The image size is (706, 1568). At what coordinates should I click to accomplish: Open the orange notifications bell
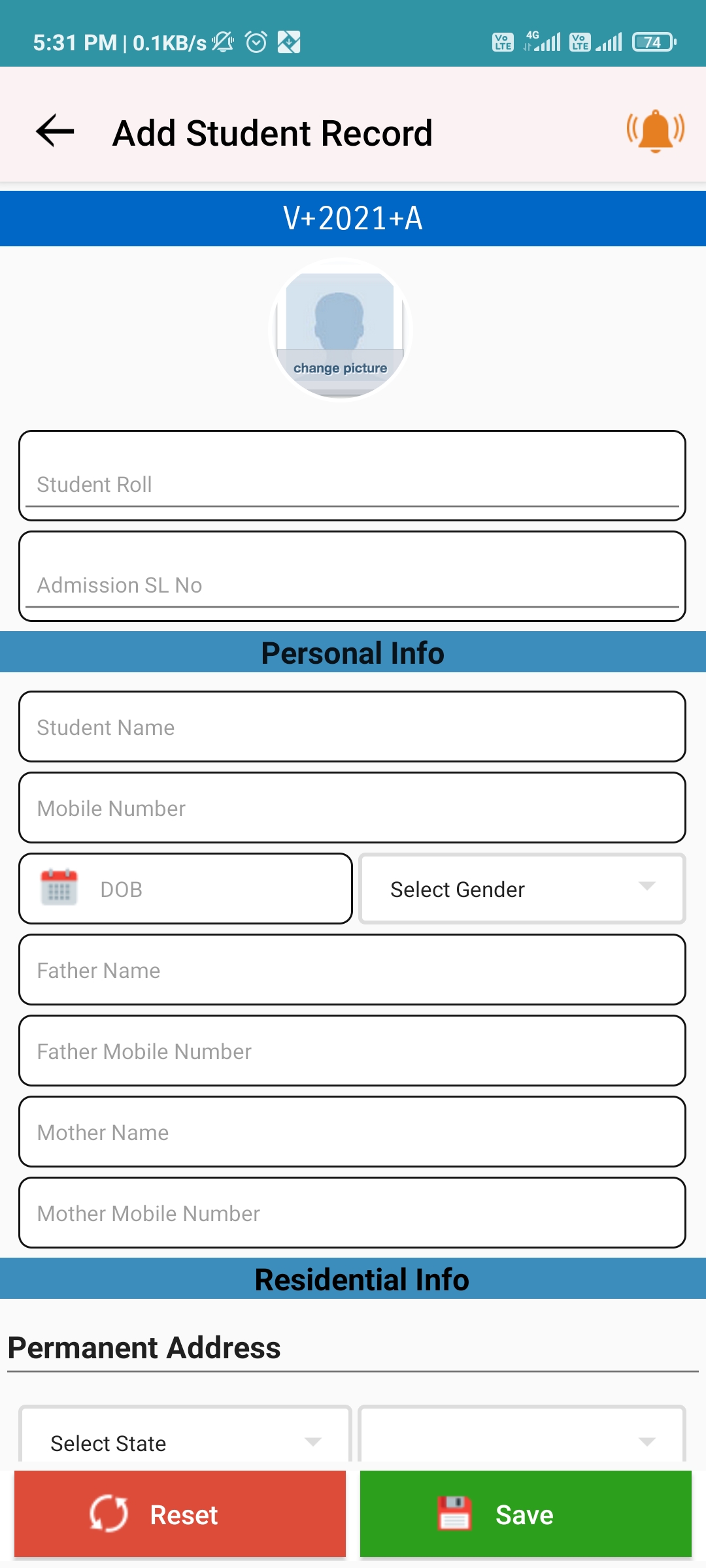[x=656, y=131]
